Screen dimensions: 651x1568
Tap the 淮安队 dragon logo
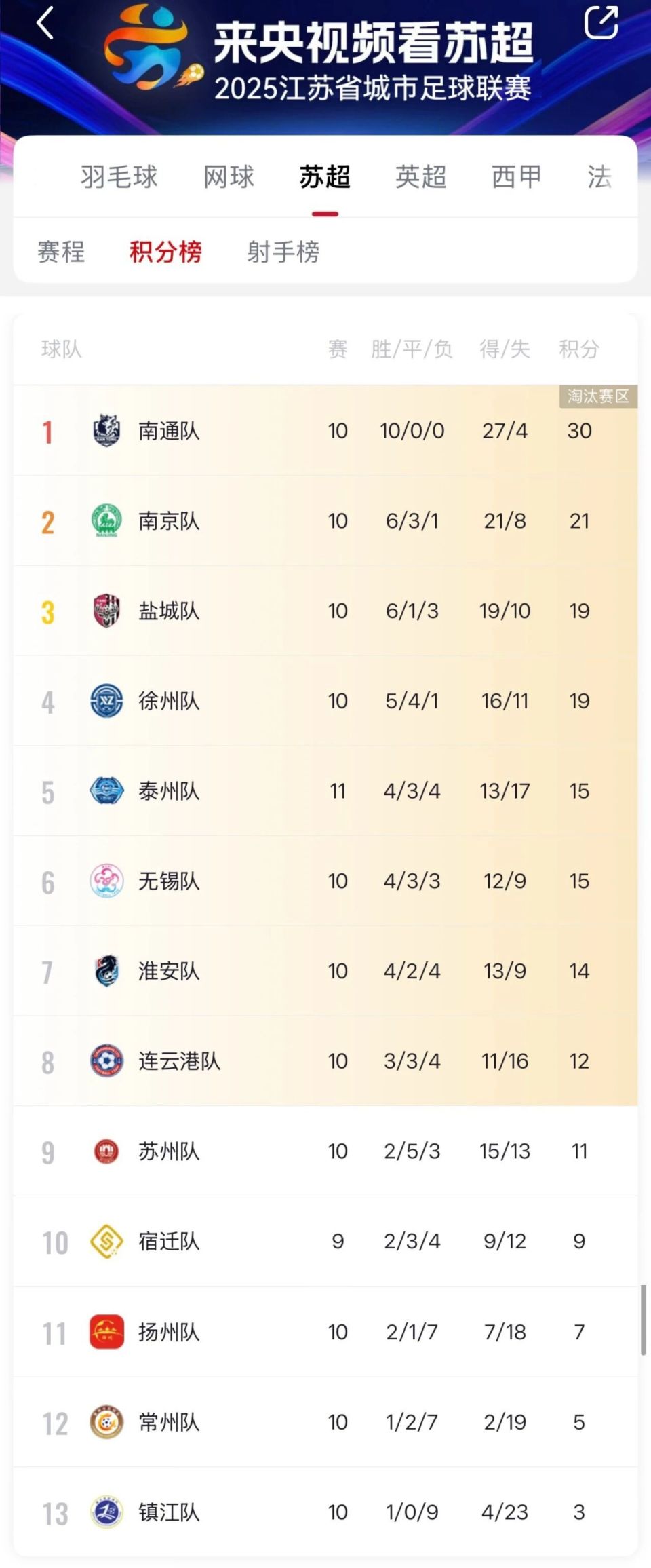(105, 971)
